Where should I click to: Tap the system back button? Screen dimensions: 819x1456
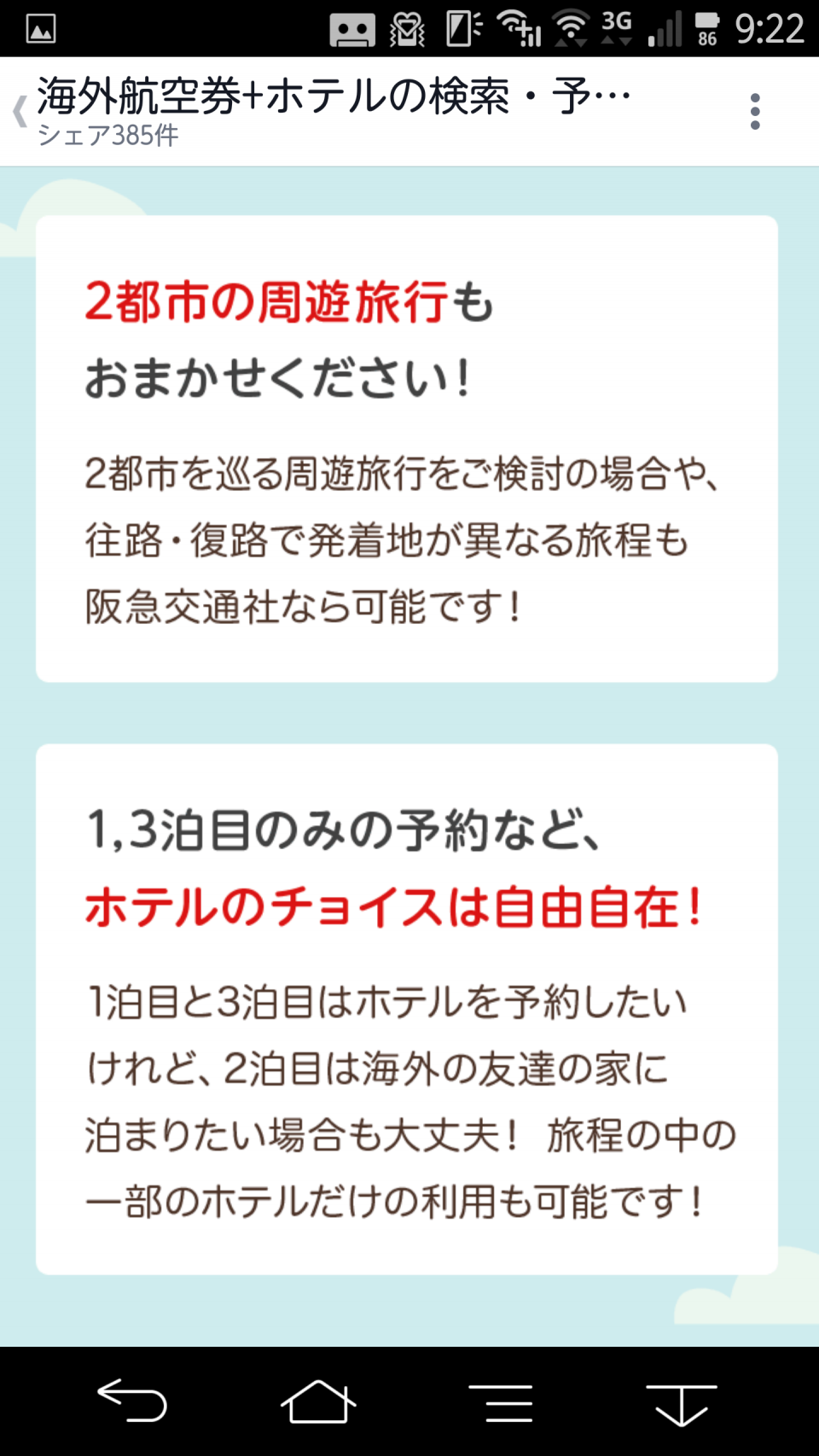click(132, 1401)
